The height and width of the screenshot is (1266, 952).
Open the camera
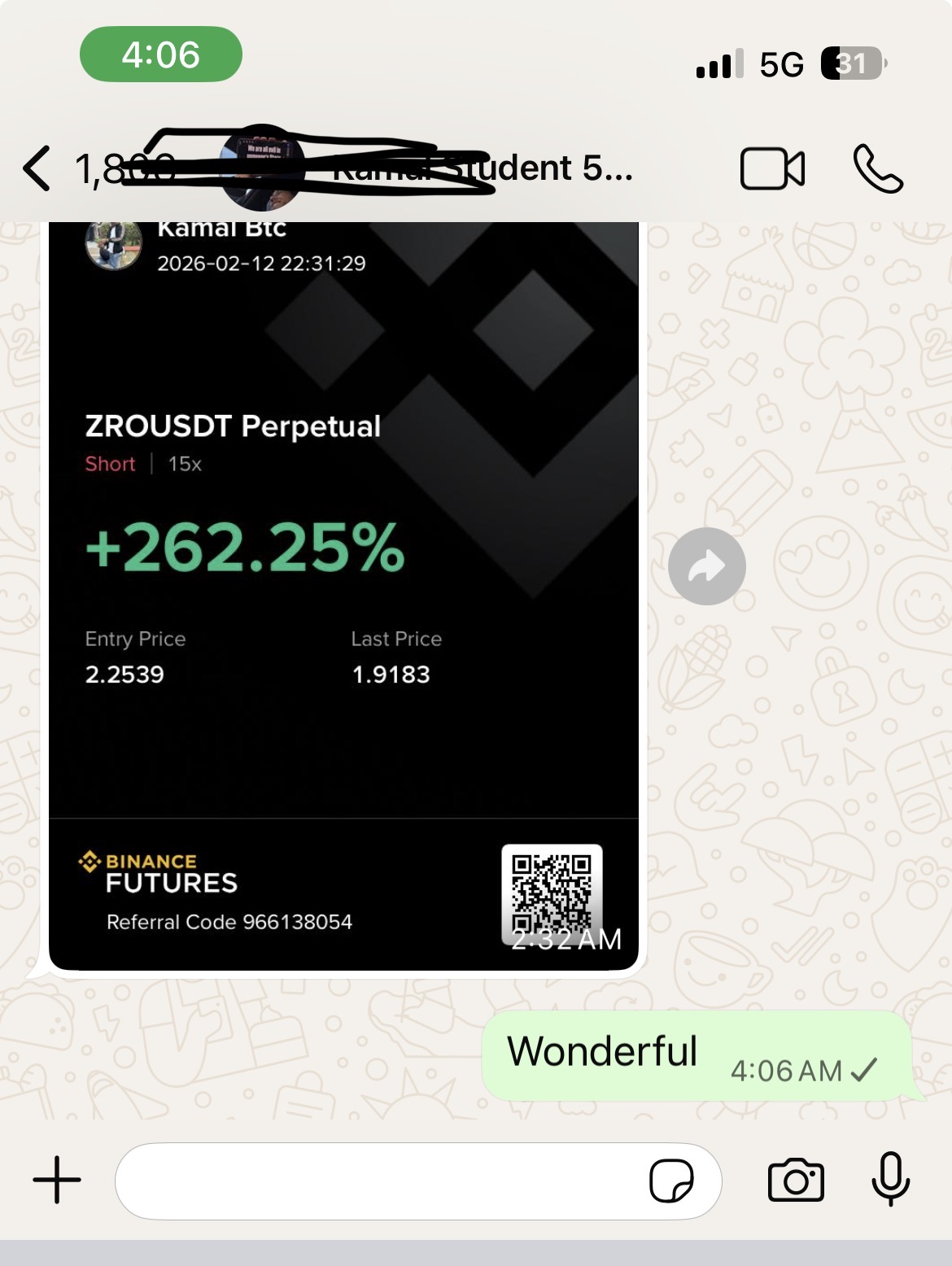click(x=796, y=1180)
